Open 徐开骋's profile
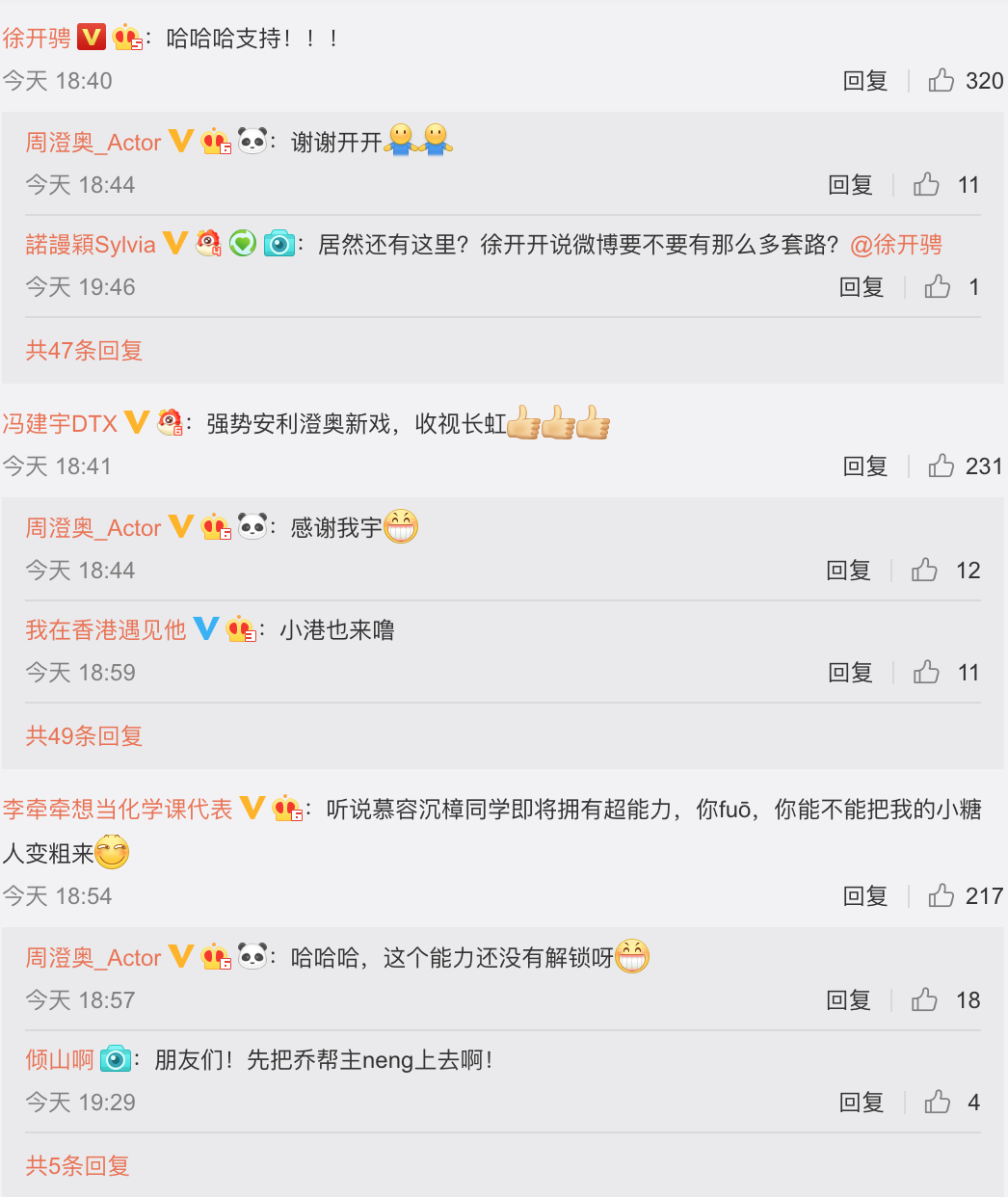 click(37, 39)
